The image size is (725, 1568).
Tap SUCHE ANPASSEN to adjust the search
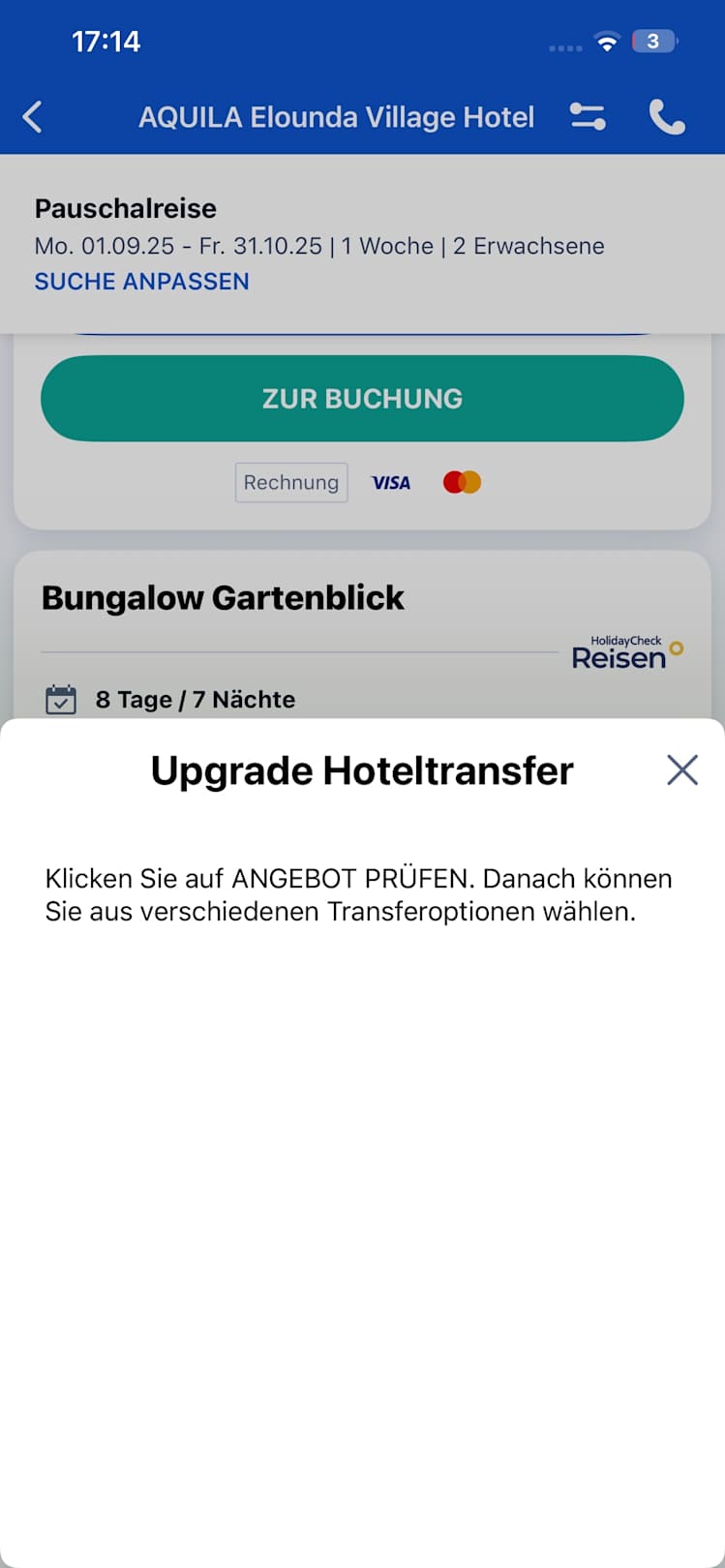(x=142, y=282)
